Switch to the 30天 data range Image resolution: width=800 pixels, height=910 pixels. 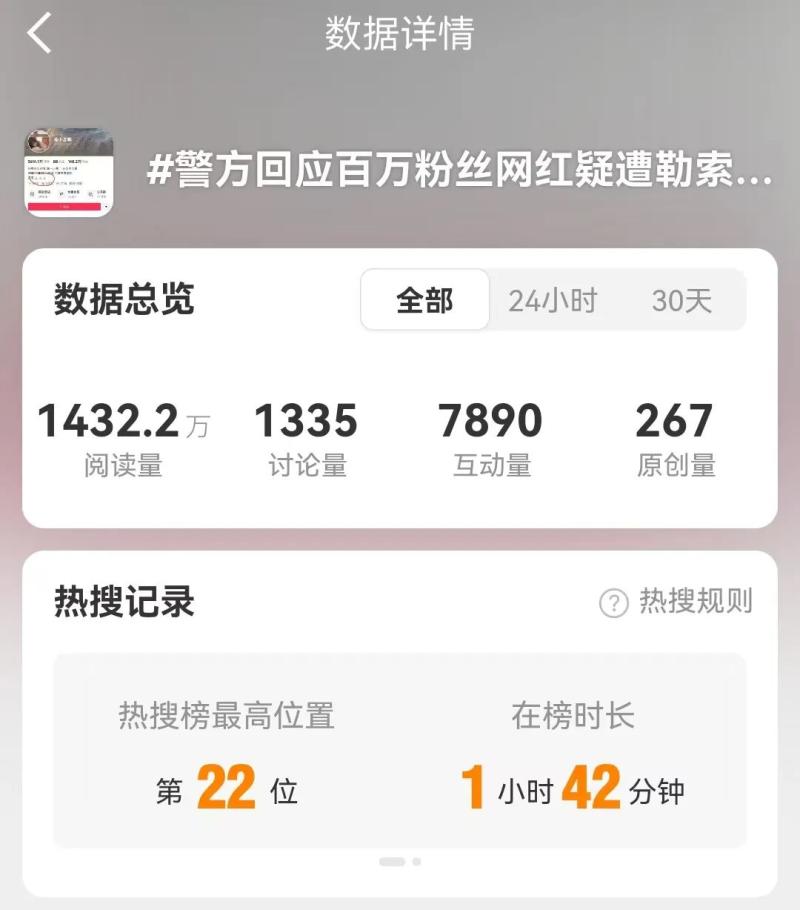tap(681, 300)
